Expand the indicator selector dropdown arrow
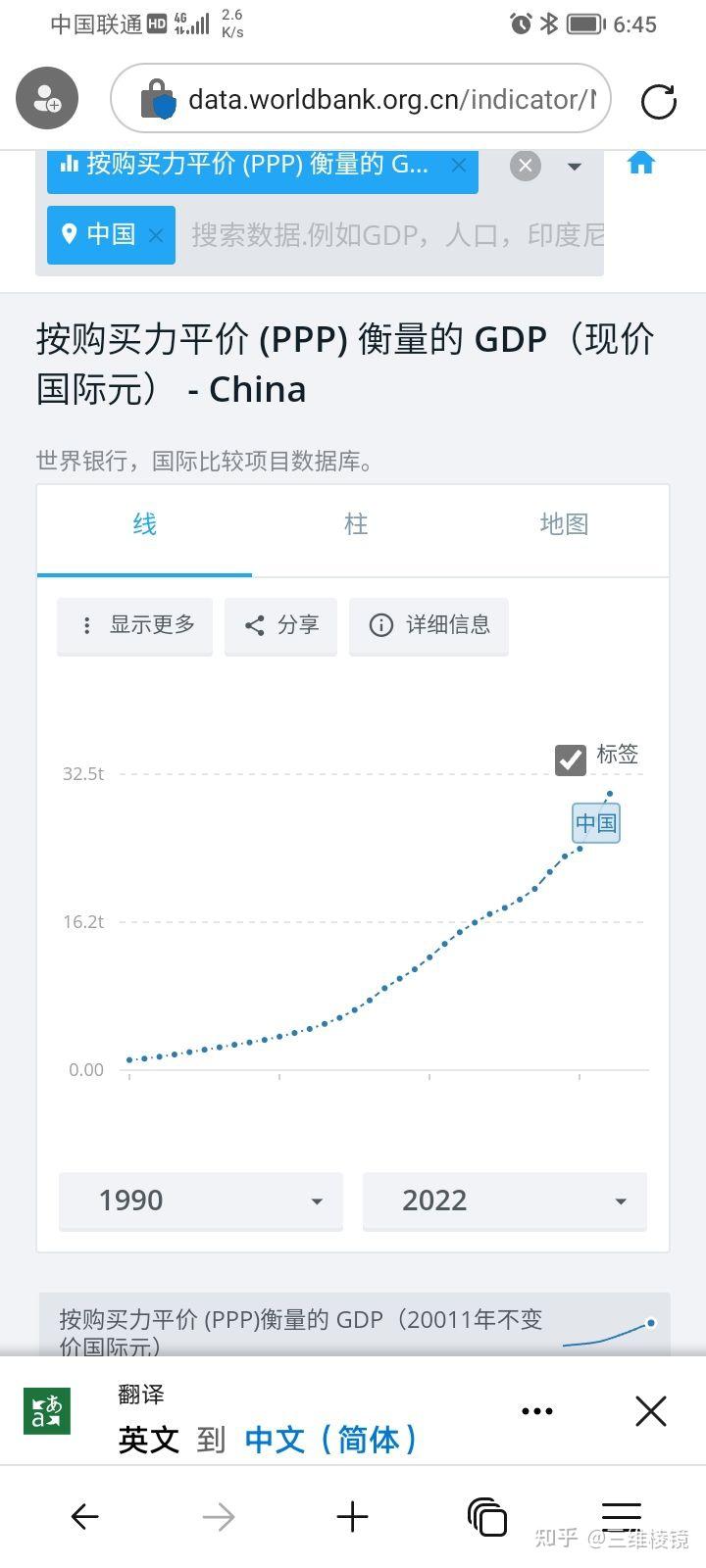This screenshot has width=706, height=1568. [x=575, y=166]
